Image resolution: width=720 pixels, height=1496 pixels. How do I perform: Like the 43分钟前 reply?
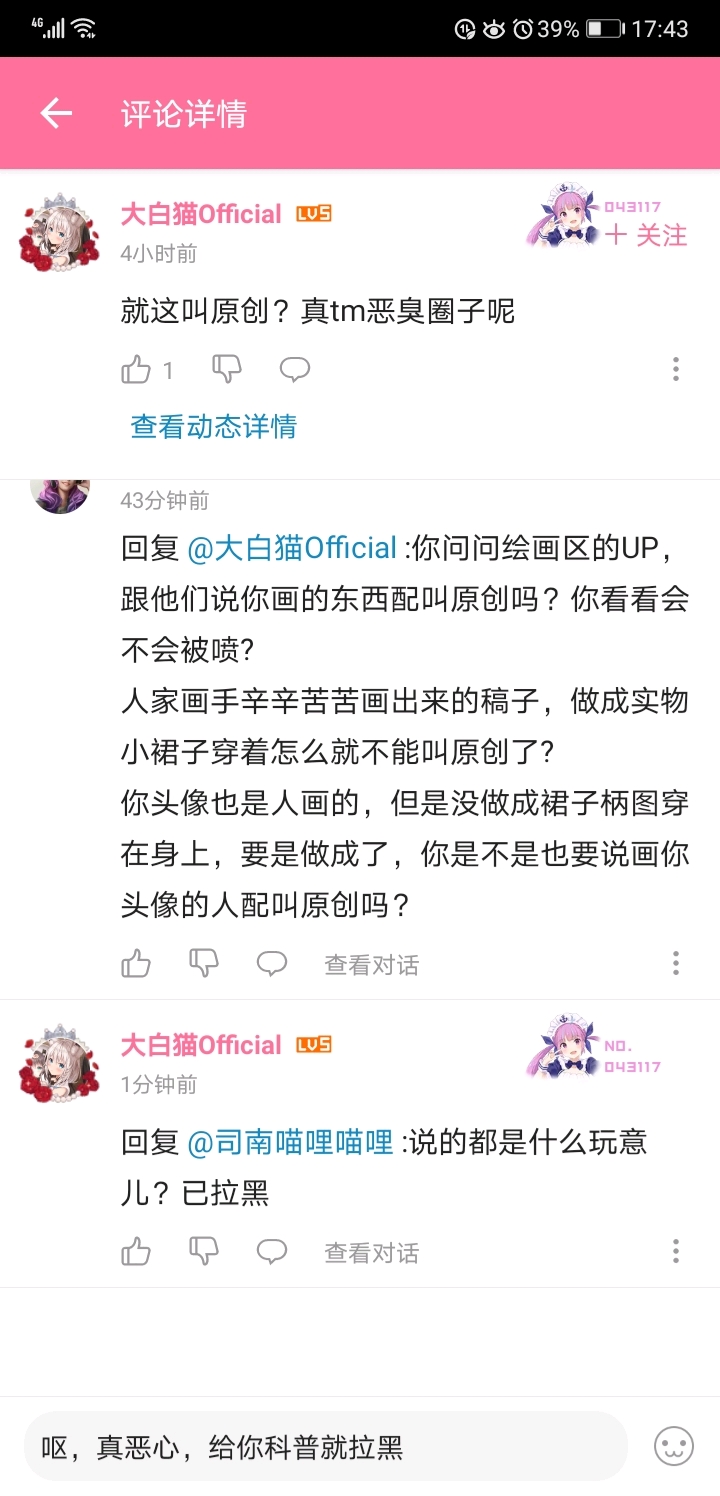click(136, 964)
